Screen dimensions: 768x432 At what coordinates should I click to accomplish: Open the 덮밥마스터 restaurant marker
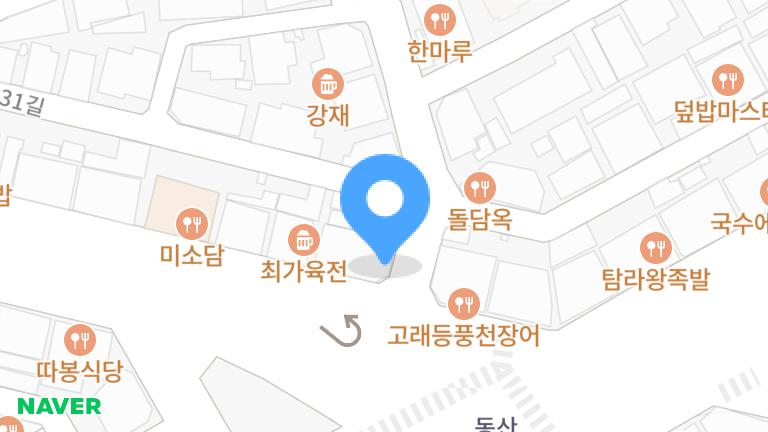pos(727,79)
